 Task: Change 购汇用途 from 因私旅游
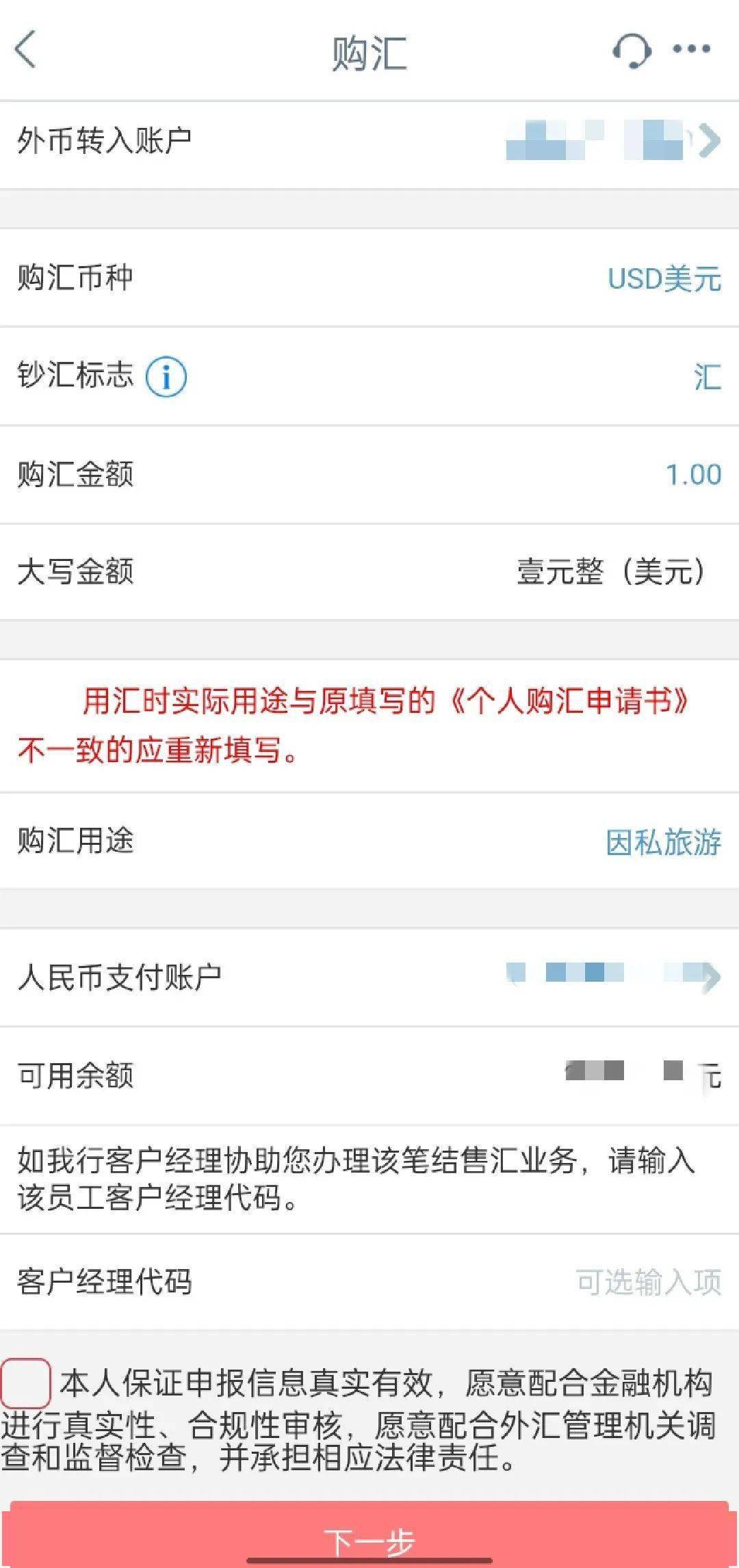point(663,842)
